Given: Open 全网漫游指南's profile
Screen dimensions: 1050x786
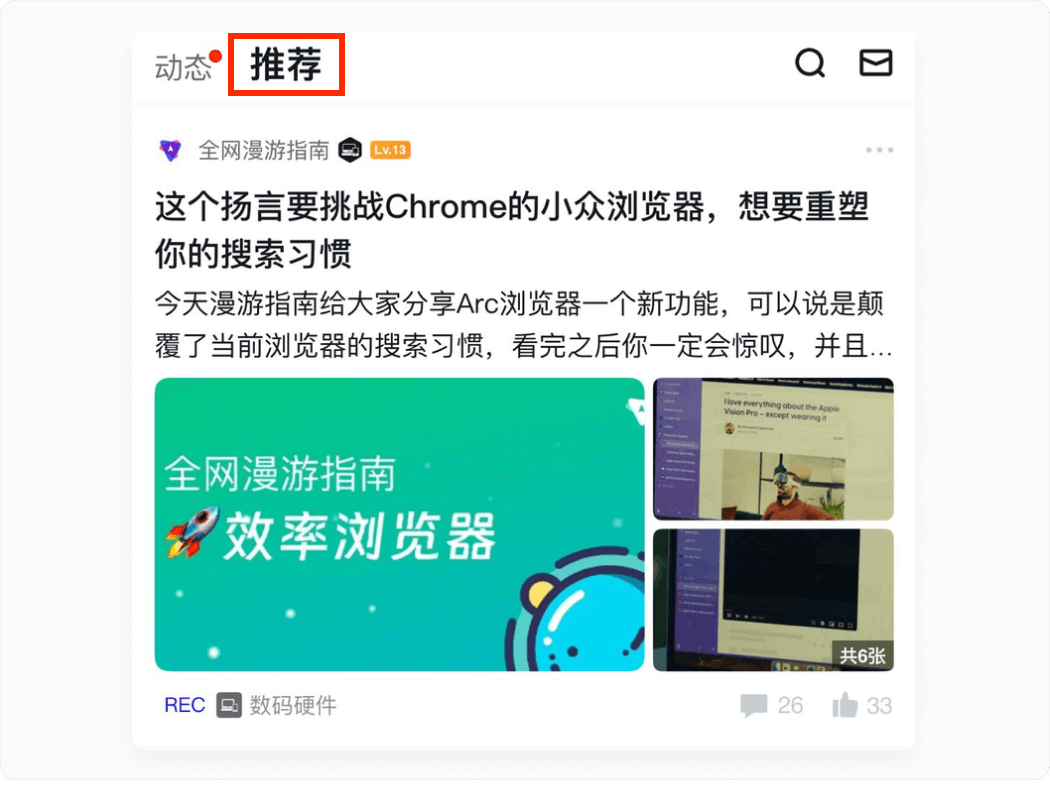Looking at the screenshot, I should point(263,150).
